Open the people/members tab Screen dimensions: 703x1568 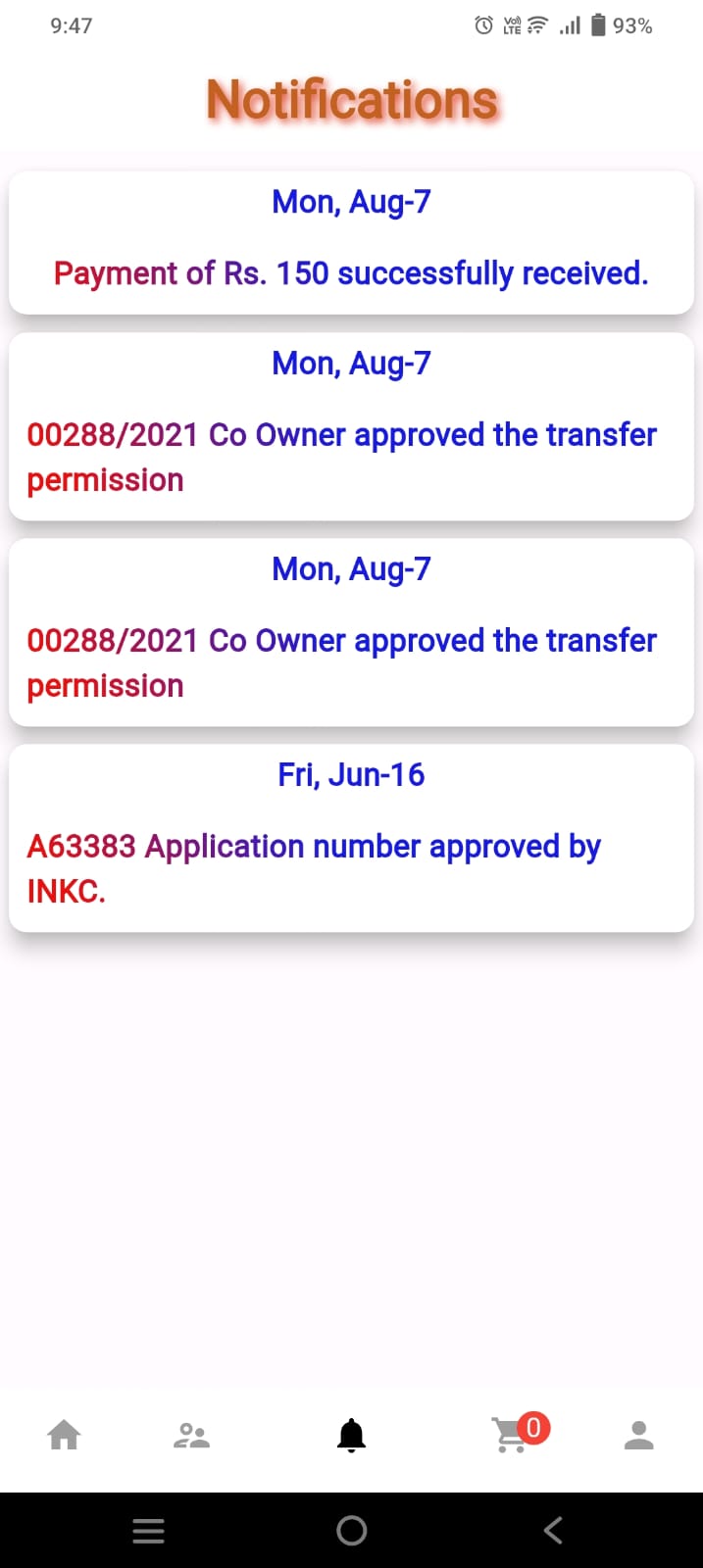[191, 1436]
